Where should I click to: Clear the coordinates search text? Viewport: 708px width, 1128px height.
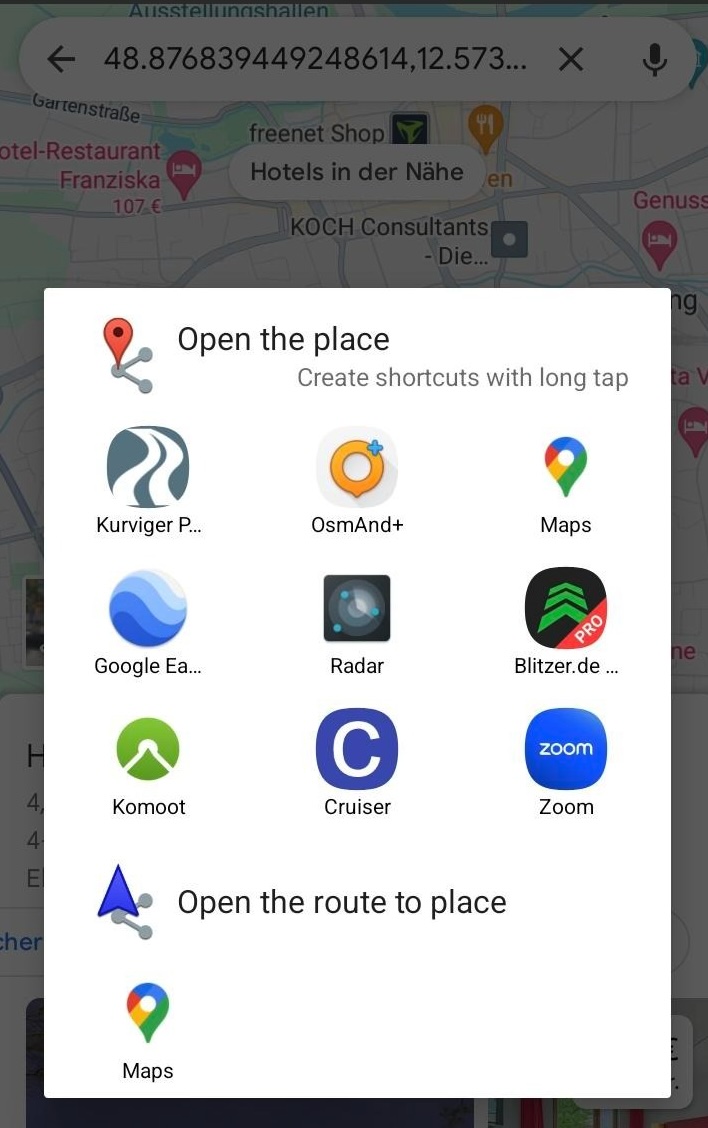click(x=571, y=60)
